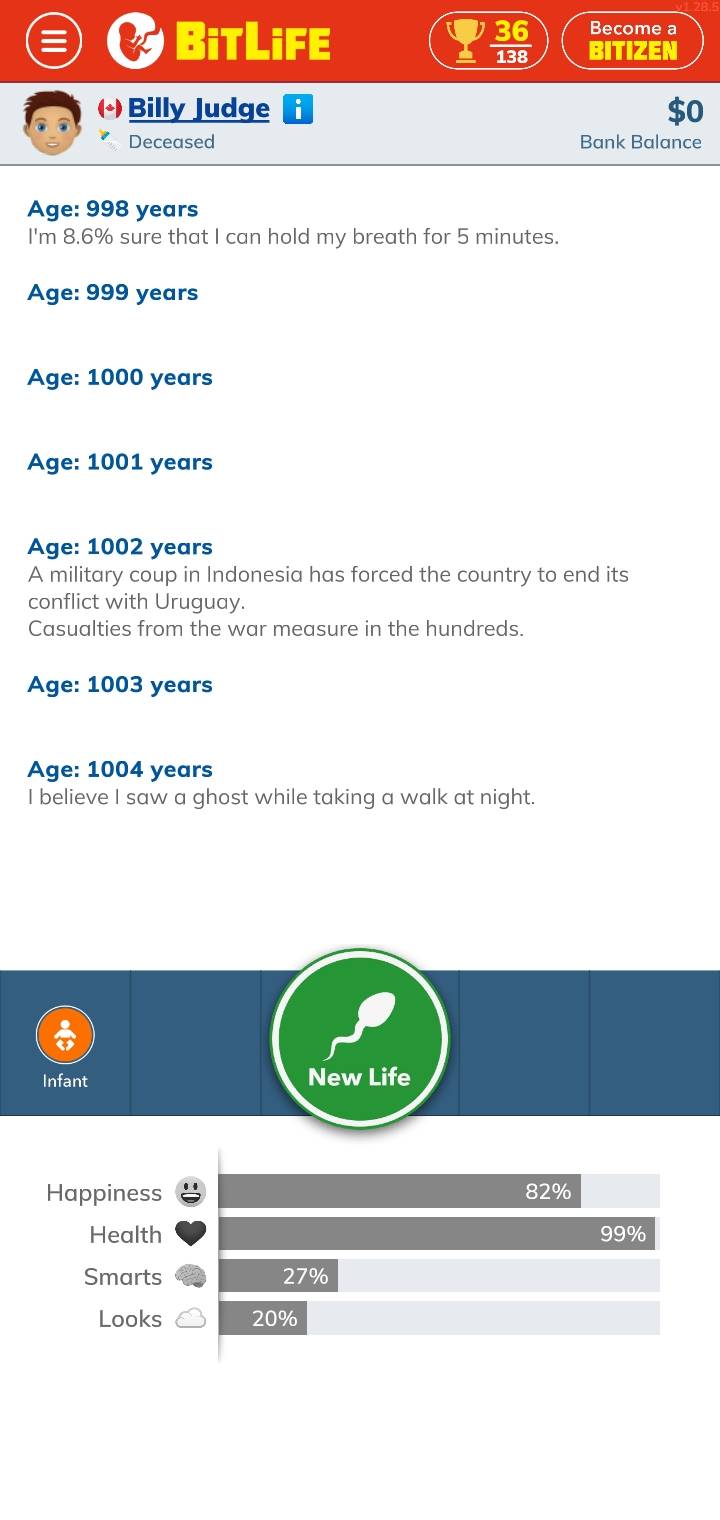Tap Billy Judge's avatar face

coord(53,123)
